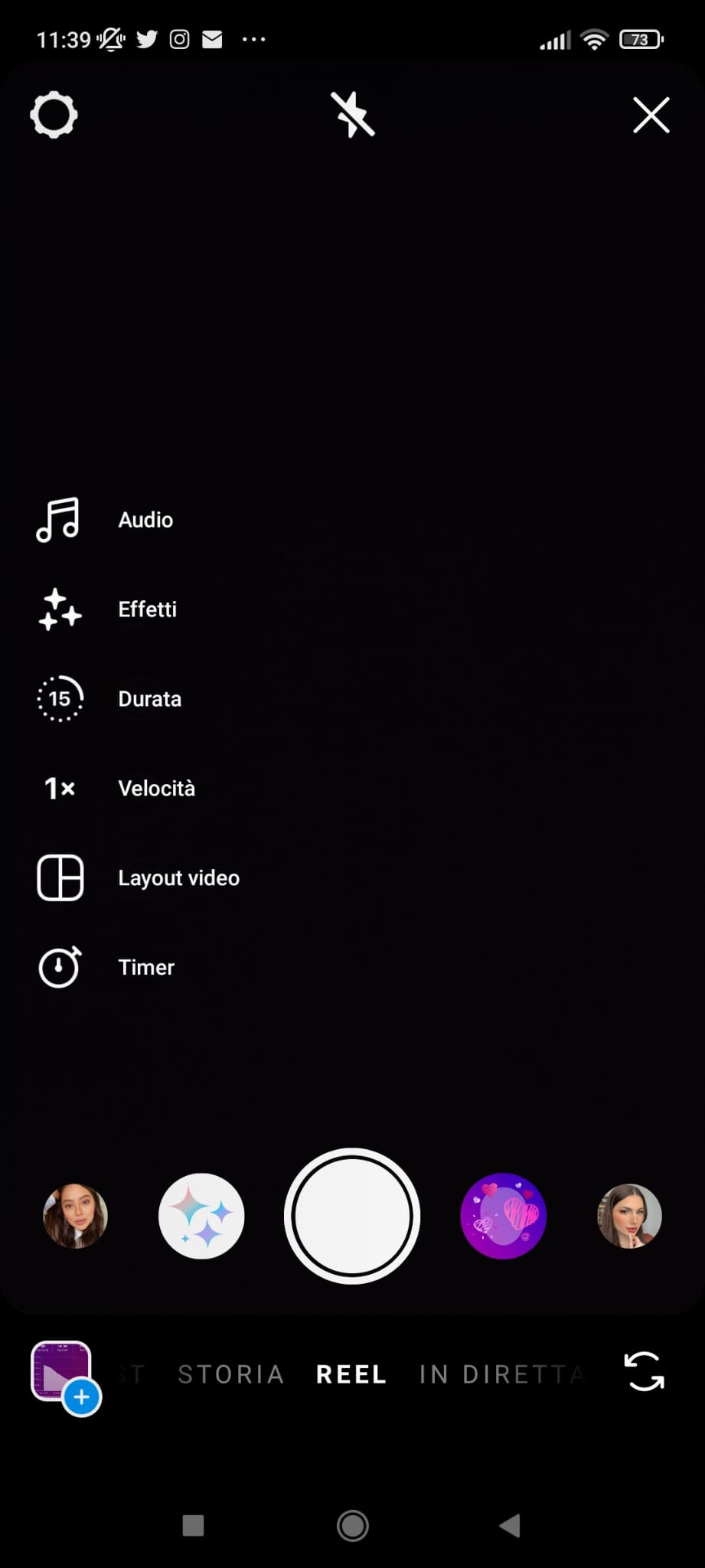Open the Effetti effects panel
This screenshot has height=1568, width=705.
(147, 609)
